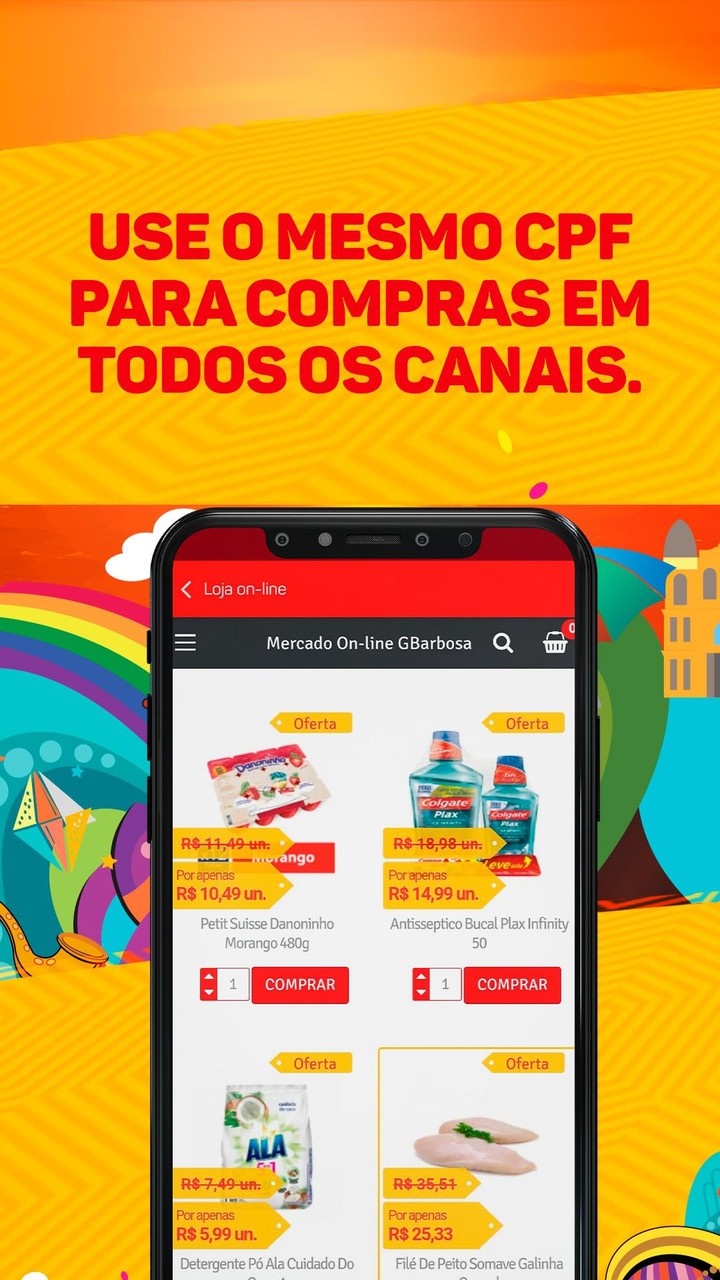Select the chicken fillet product image
The height and width of the screenshot is (1280, 720).
[477, 1140]
